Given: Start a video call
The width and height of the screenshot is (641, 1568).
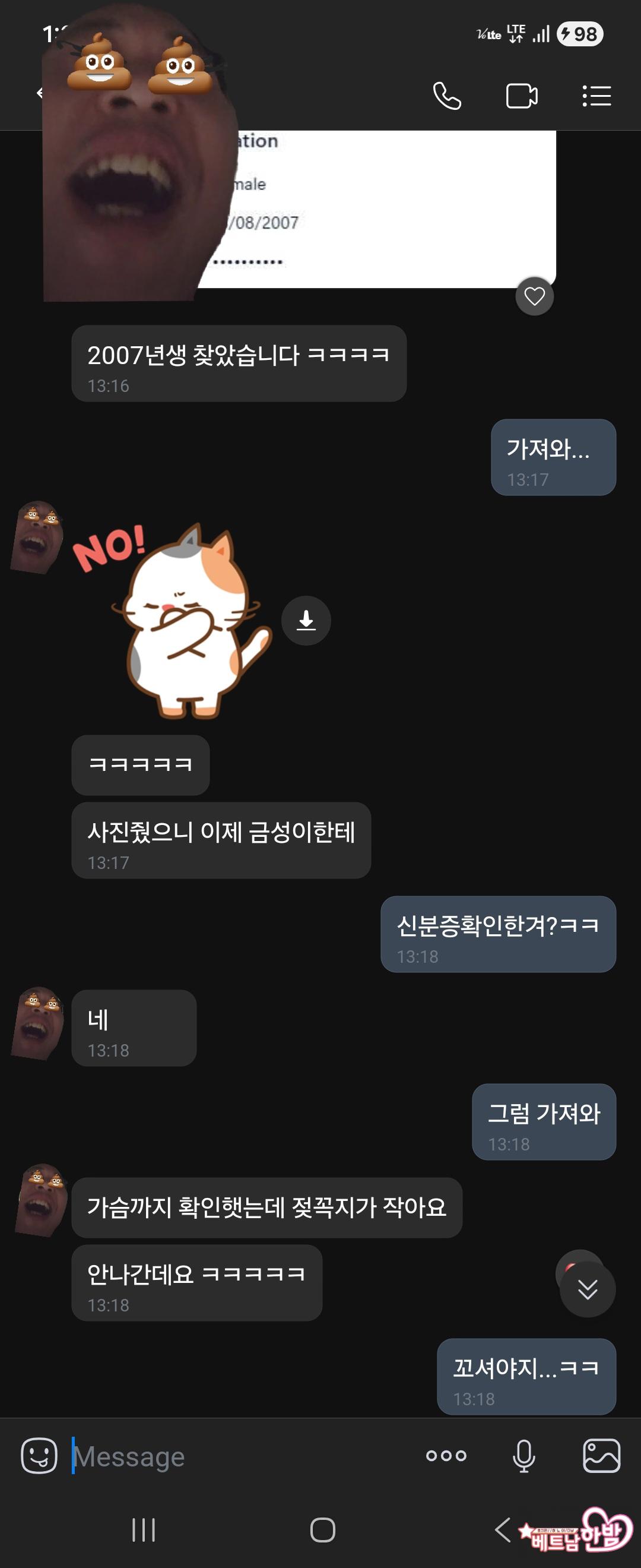Looking at the screenshot, I should pos(521,96).
